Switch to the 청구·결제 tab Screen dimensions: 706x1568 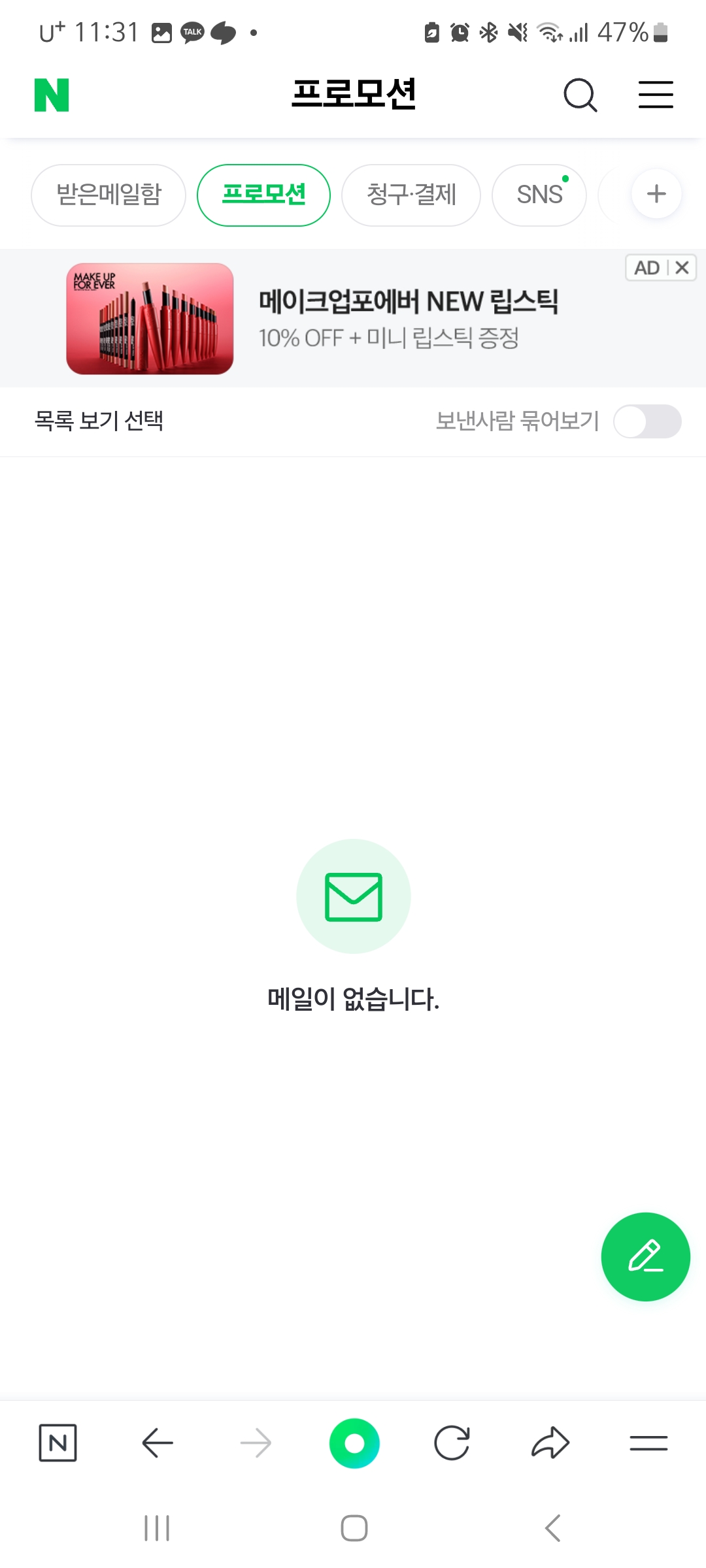pos(411,195)
